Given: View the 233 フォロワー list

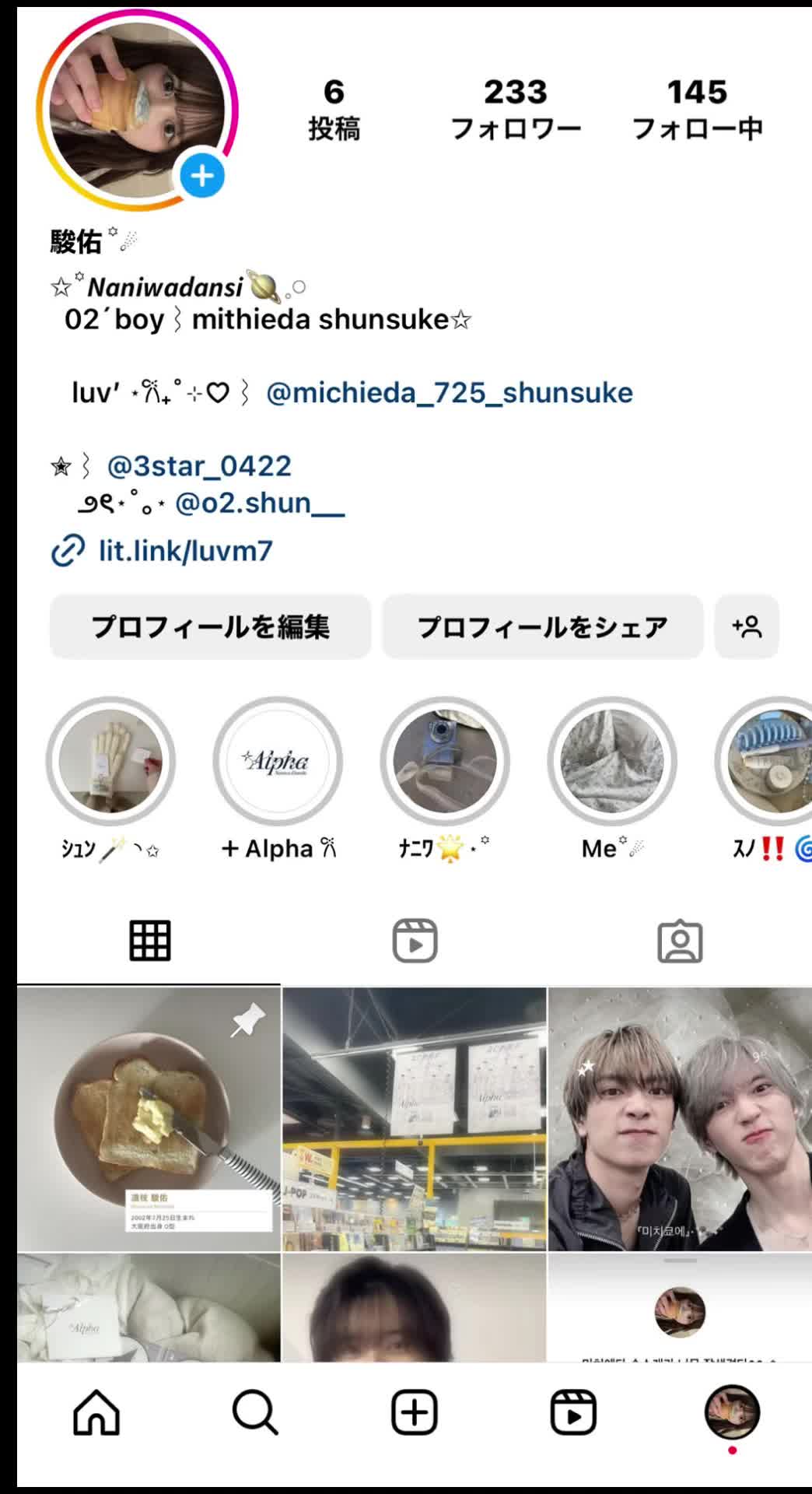Looking at the screenshot, I should (516, 109).
